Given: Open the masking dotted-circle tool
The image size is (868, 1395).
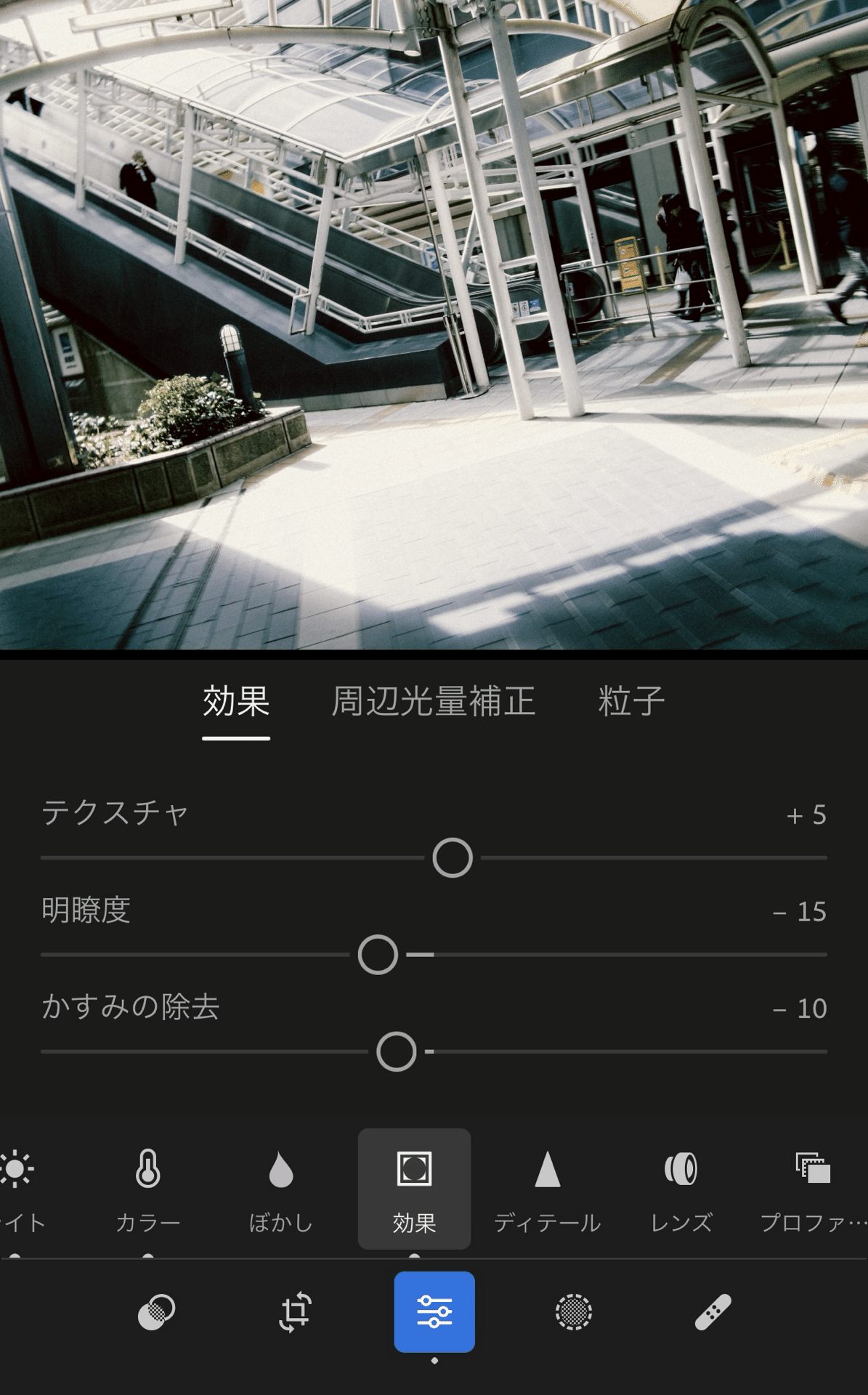Looking at the screenshot, I should (574, 1312).
